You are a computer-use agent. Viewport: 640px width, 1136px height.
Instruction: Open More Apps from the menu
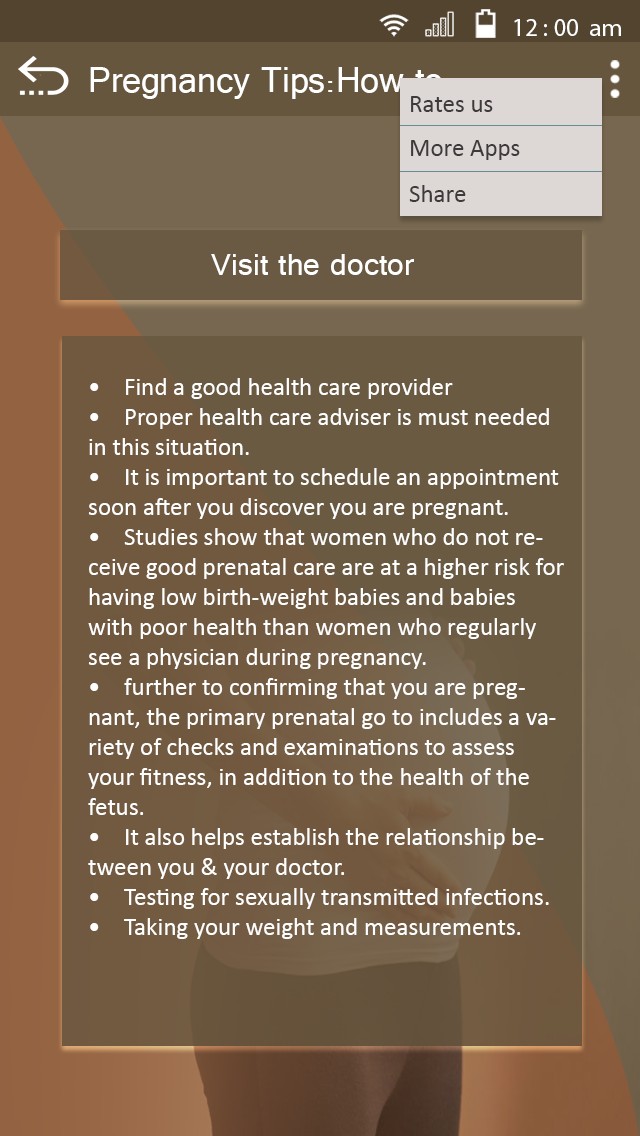pos(500,149)
